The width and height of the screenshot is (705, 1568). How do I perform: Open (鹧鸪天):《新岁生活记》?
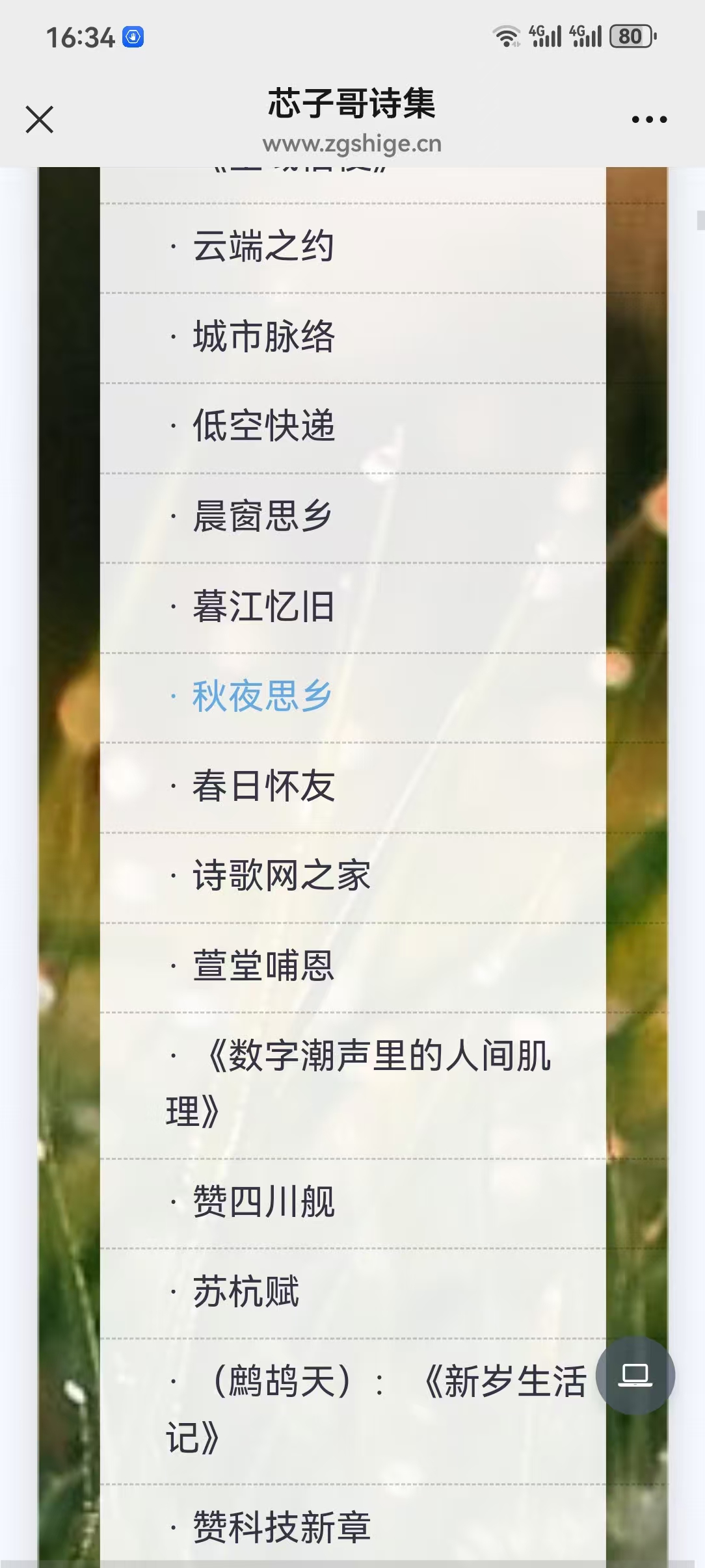(377, 1410)
